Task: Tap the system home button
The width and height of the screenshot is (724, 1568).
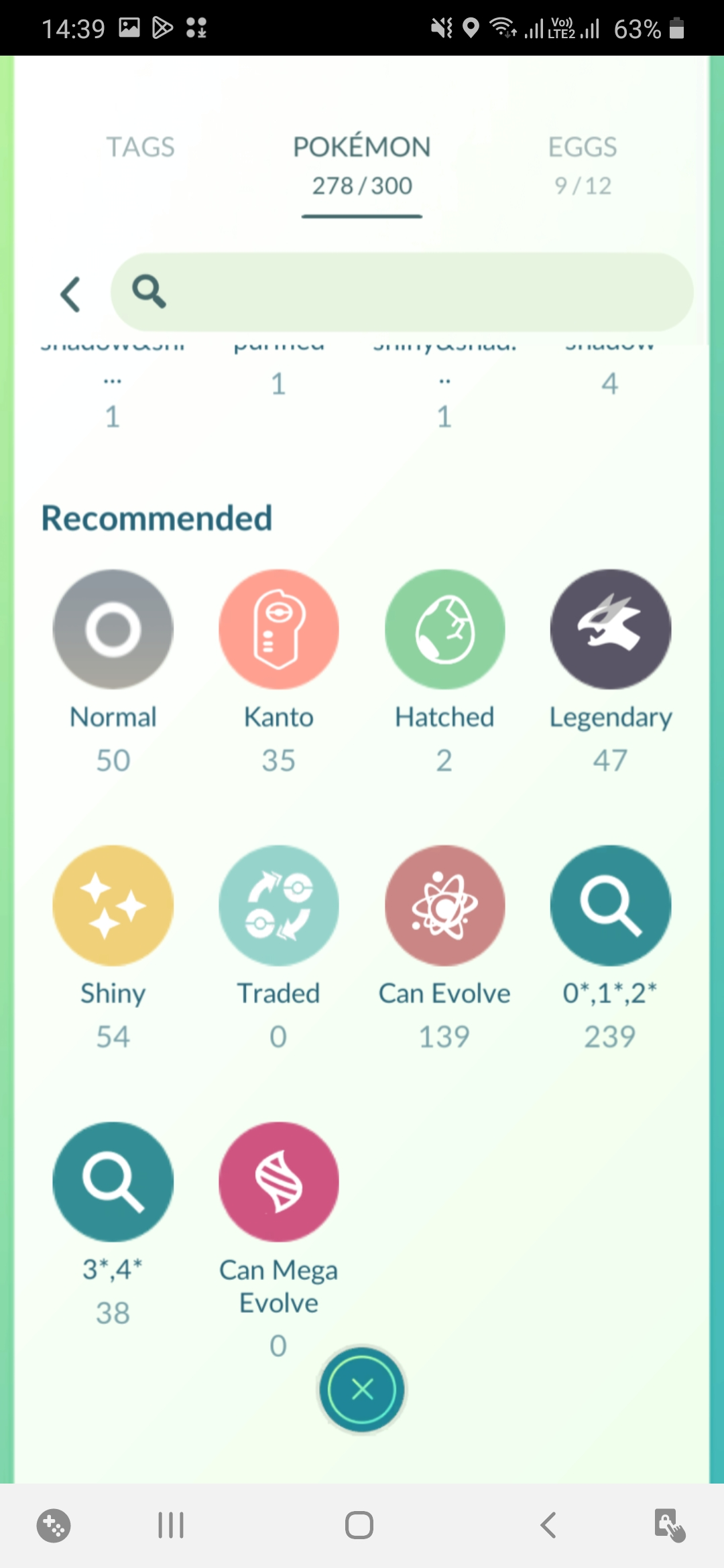Action: click(359, 1526)
